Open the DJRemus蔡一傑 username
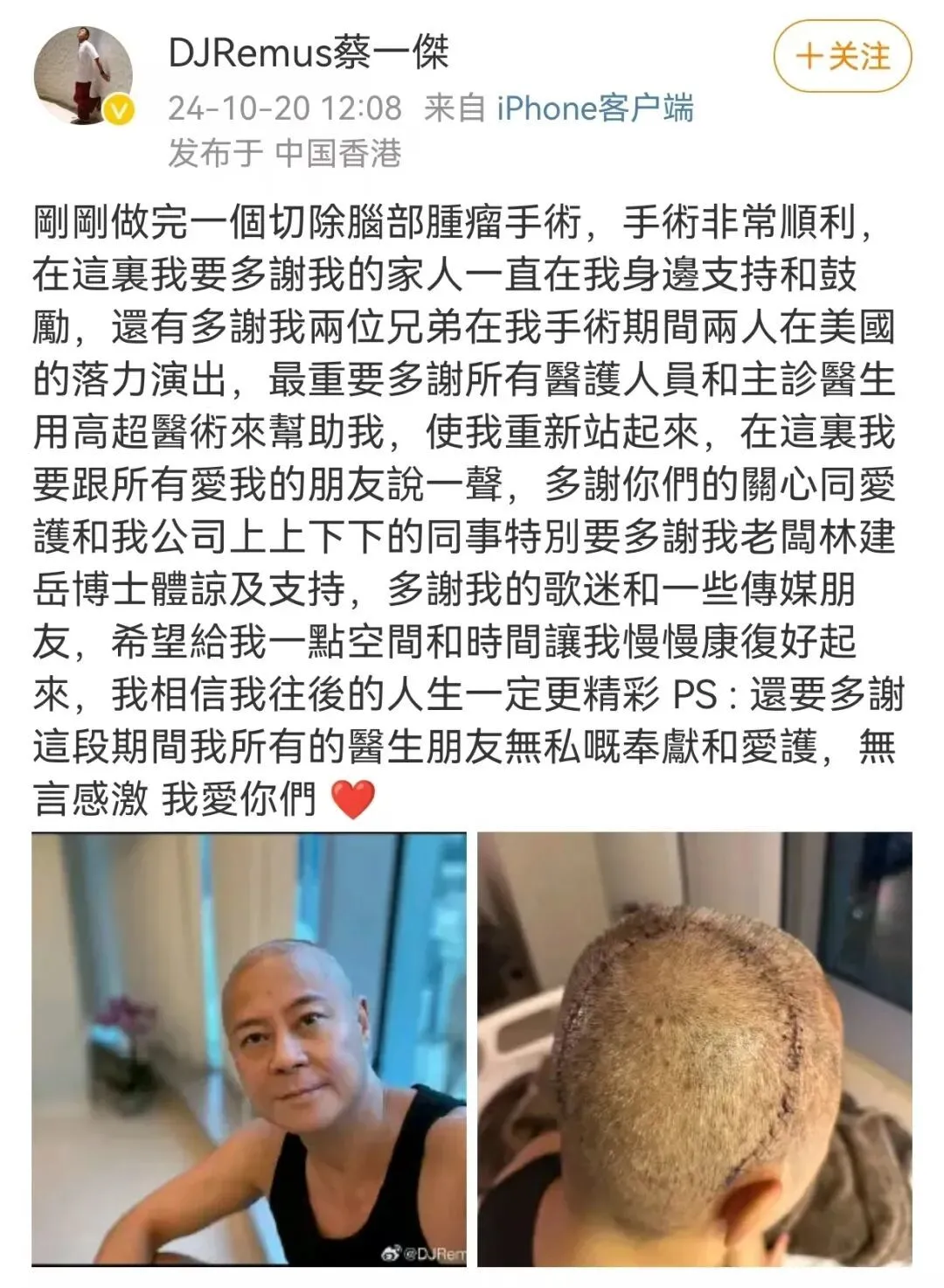Viewport: 944px width, 1288px height. [308, 52]
